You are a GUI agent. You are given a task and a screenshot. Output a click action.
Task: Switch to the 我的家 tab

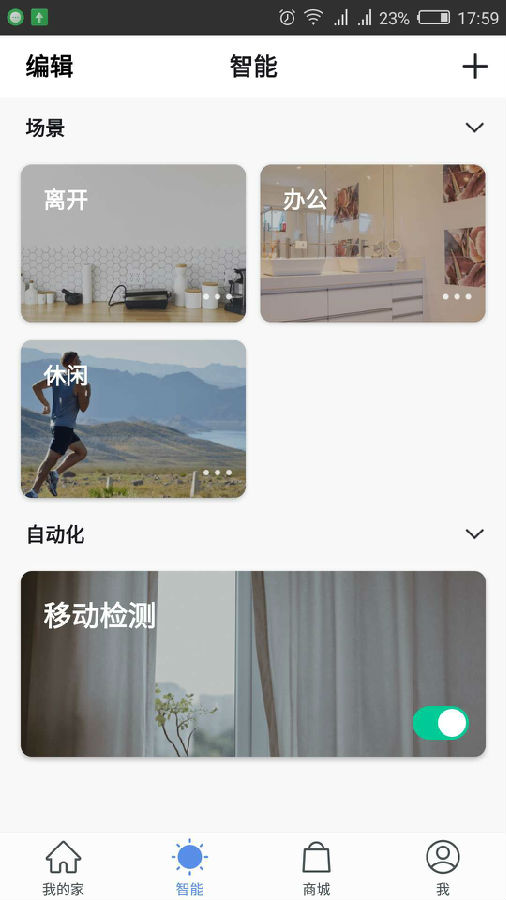[x=63, y=868]
